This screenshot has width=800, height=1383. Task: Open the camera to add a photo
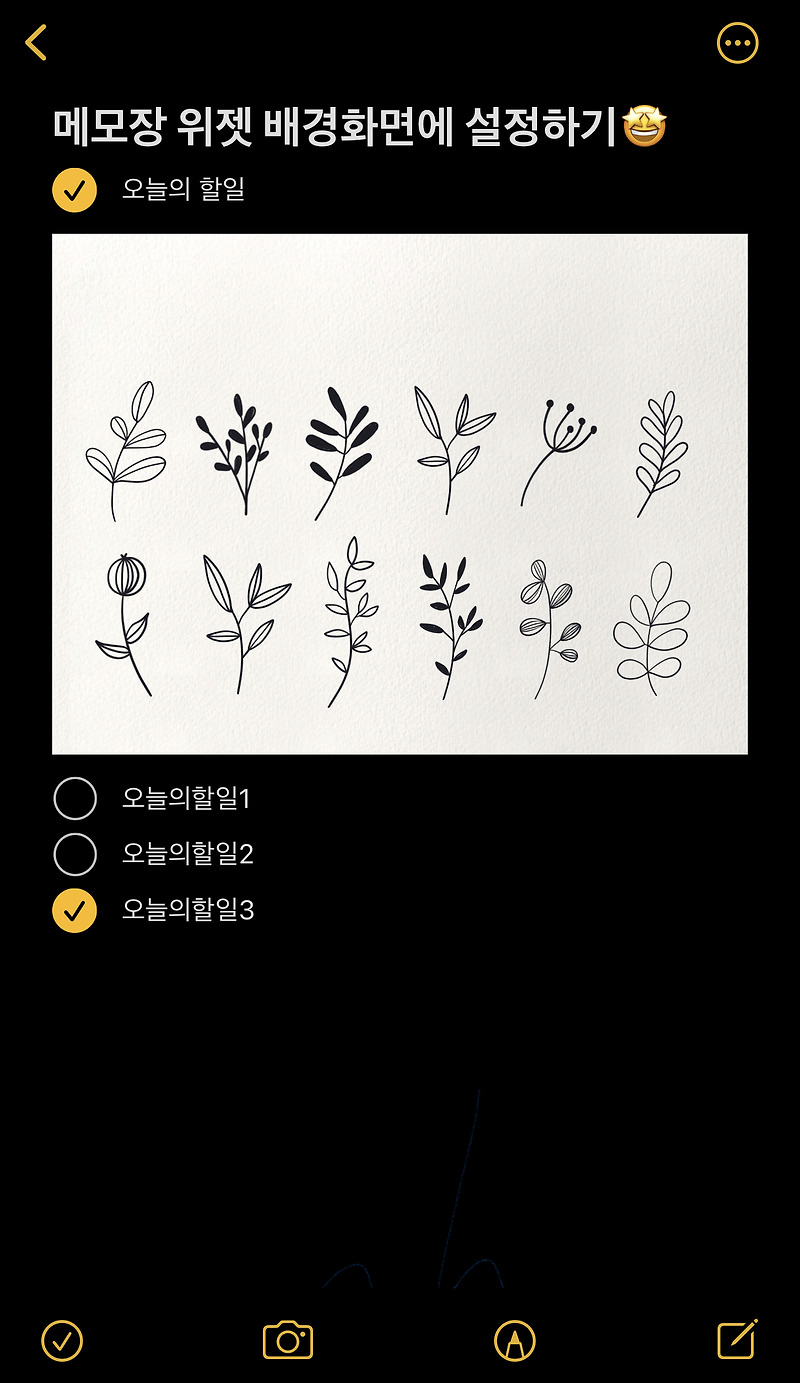click(x=288, y=1340)
